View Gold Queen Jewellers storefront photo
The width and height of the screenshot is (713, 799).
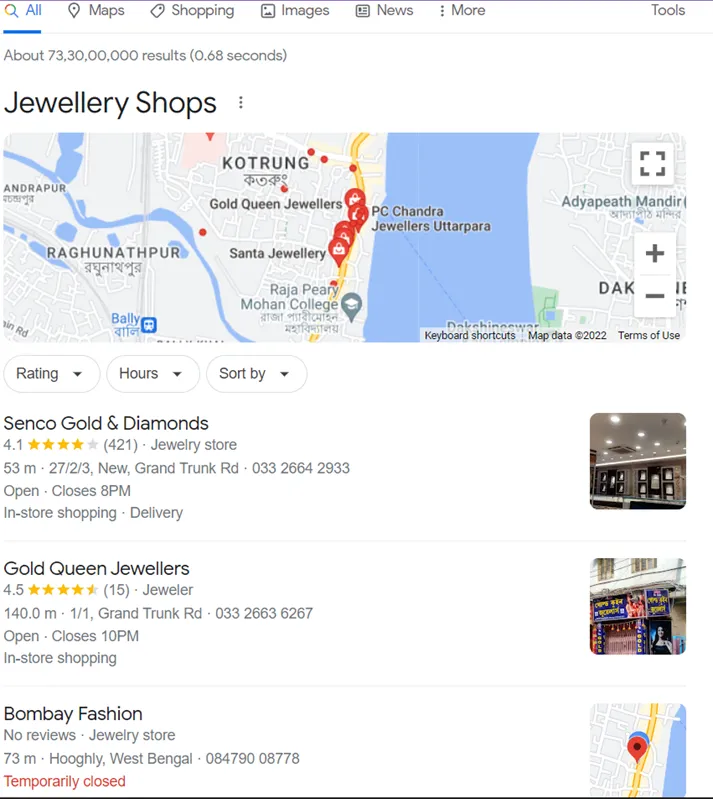pos(637,606)
